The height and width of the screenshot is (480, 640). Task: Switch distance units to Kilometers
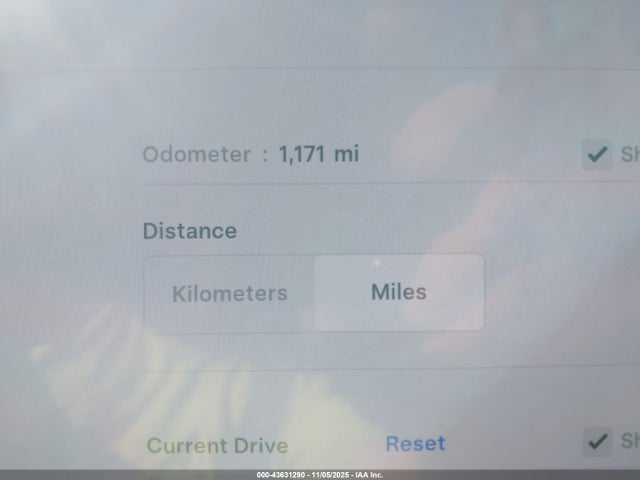[x=230, y=293]
